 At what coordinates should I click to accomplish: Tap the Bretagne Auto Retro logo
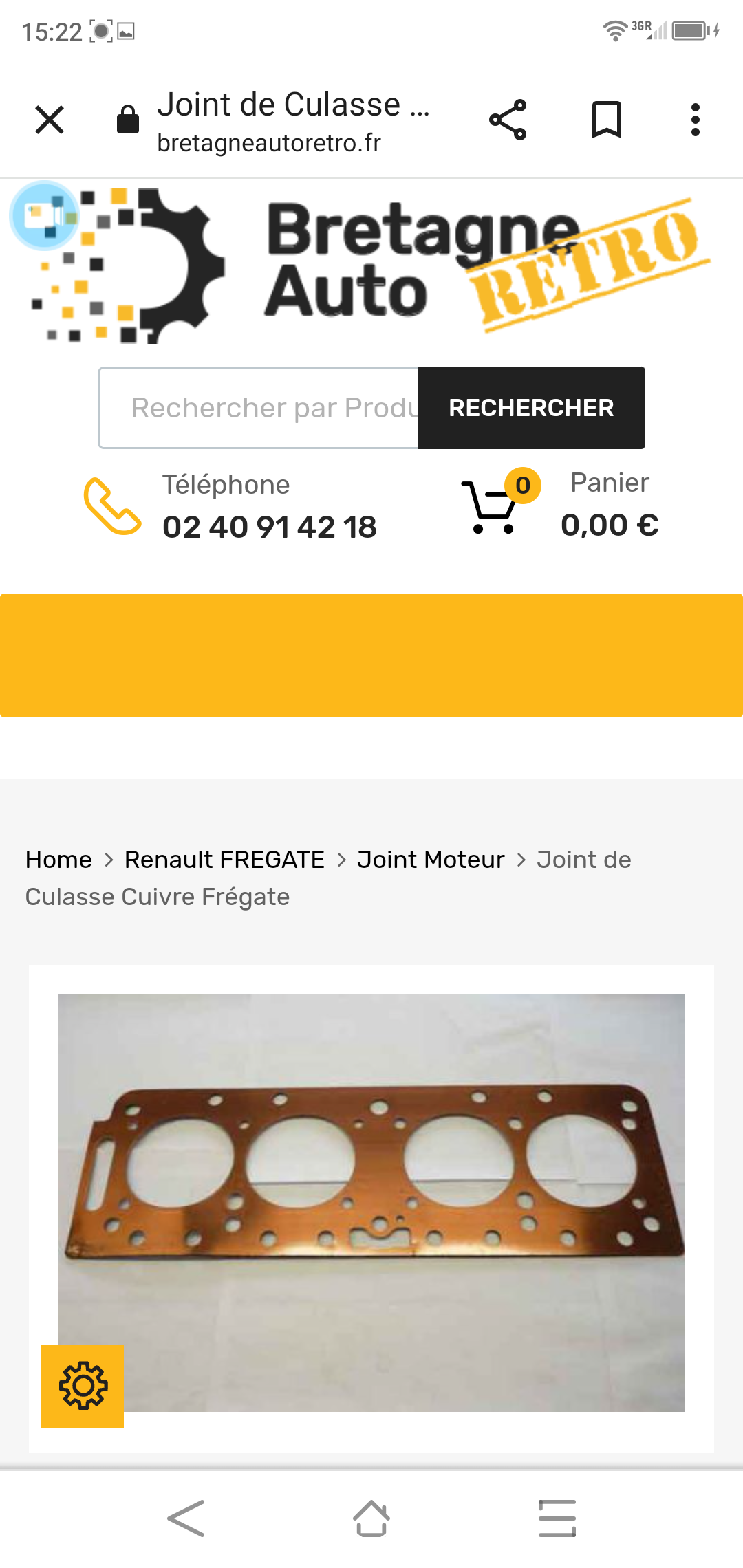point(371,266)
